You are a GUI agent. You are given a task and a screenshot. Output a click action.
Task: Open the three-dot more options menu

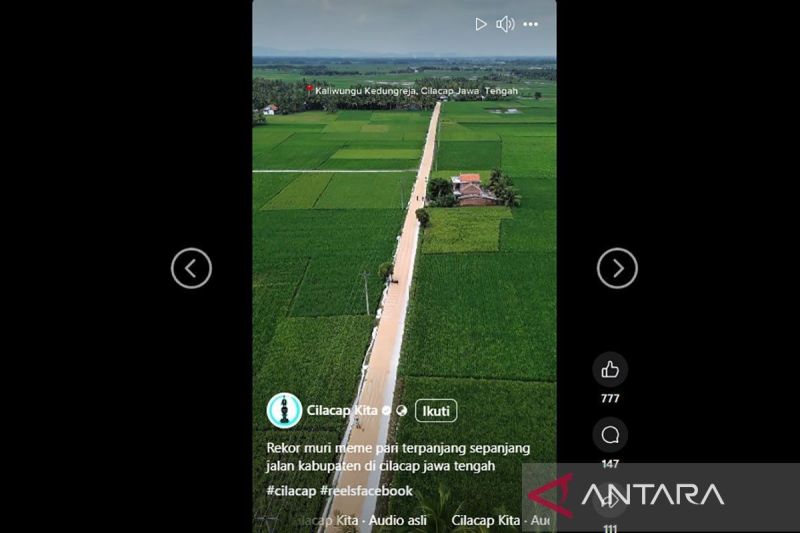(531, 24)
